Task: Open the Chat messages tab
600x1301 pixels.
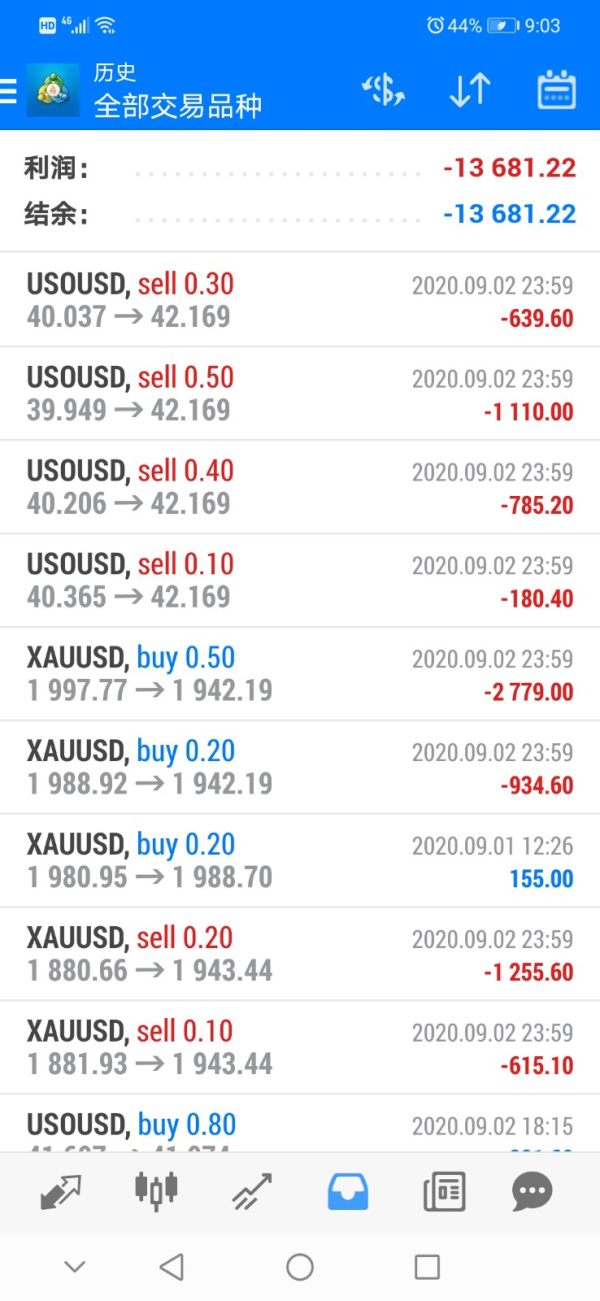Action: pyautogui.click(x=532, y=1191)
